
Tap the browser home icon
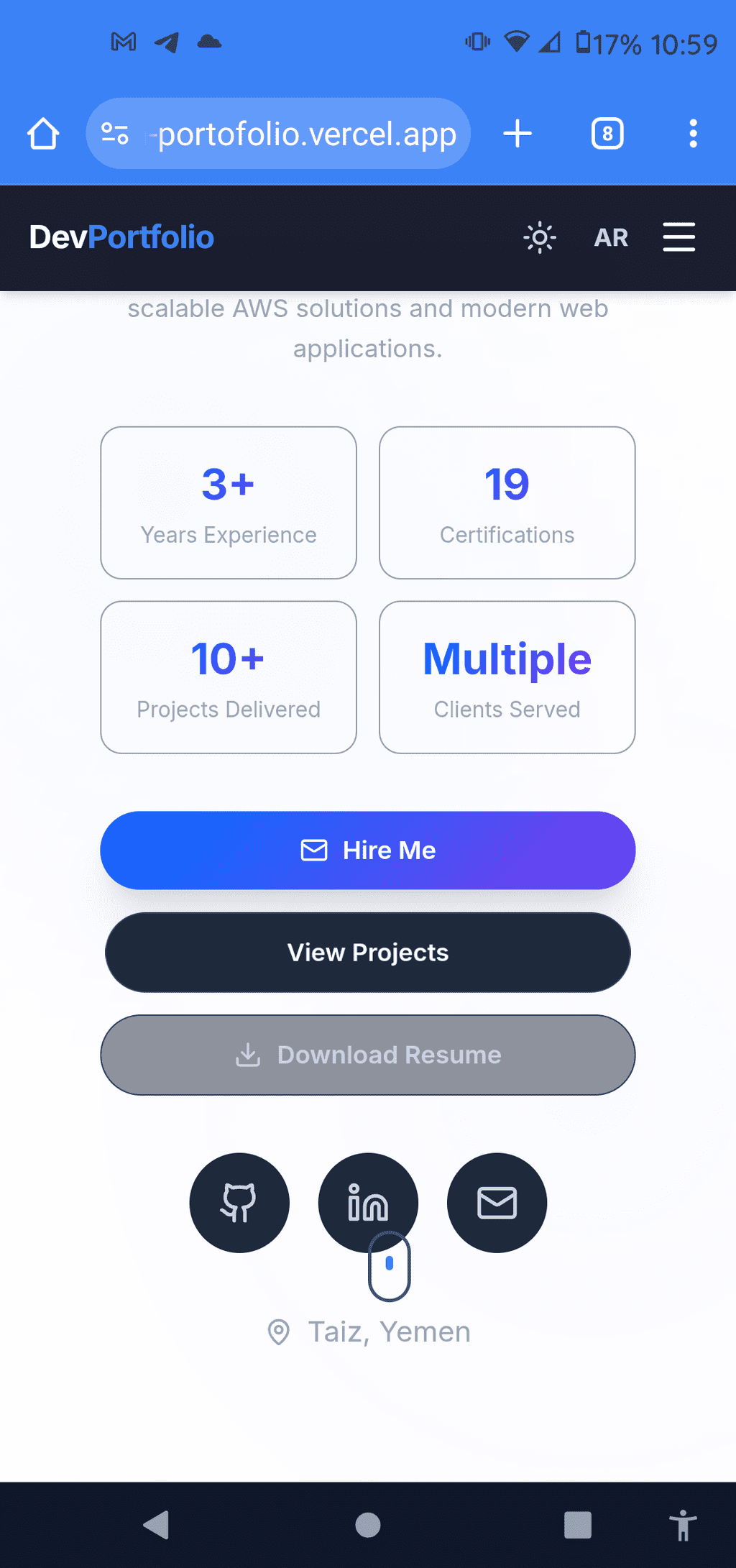pos(43,134)
